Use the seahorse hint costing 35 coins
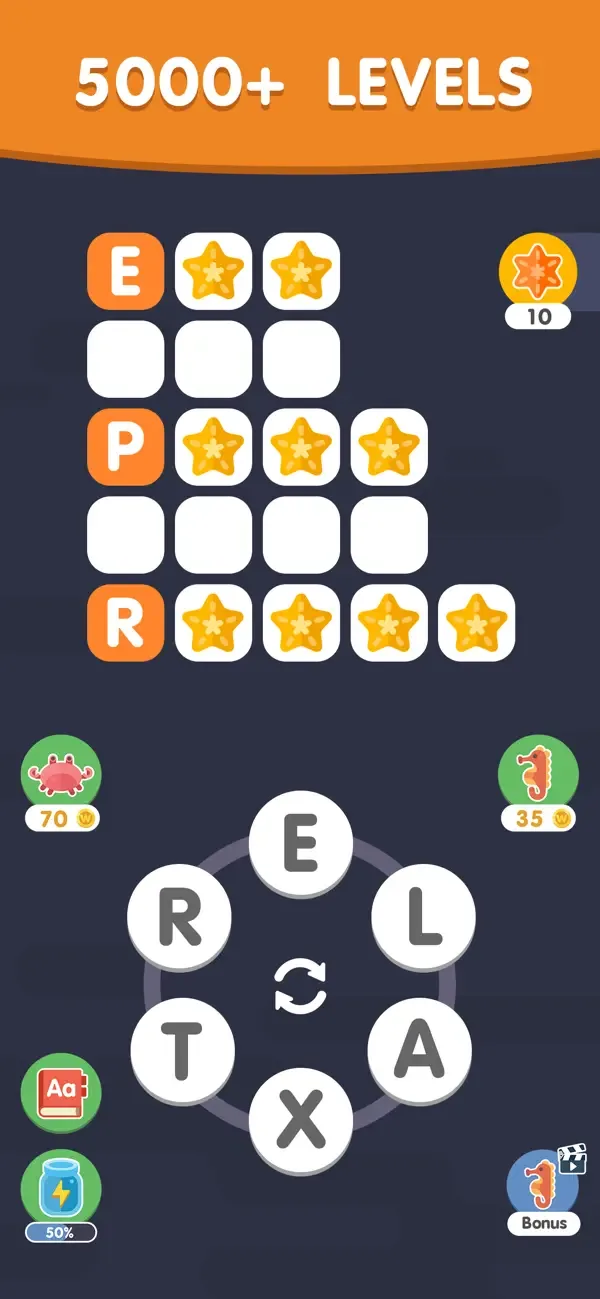 tap(538, 783)
